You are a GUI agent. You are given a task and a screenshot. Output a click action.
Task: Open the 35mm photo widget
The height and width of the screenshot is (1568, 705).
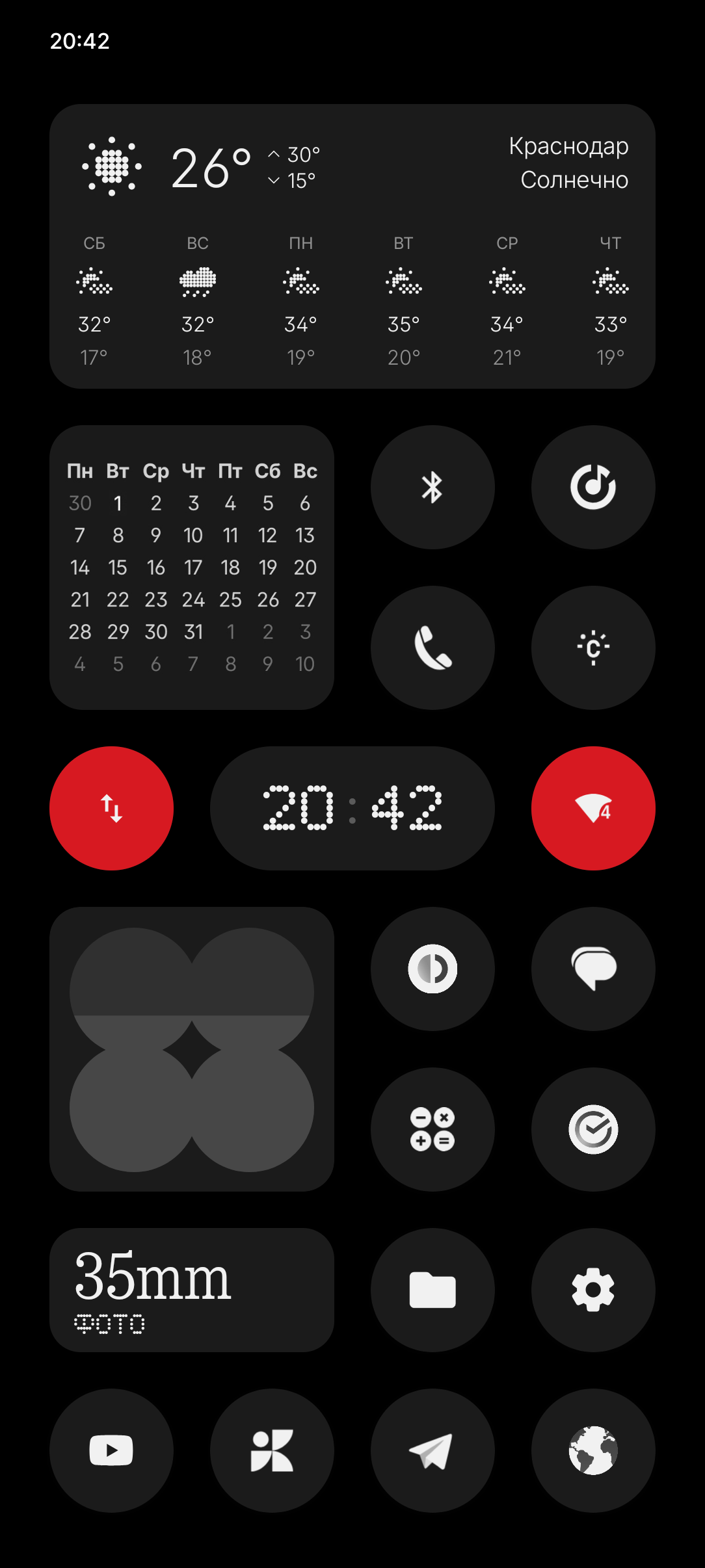coord(192,1290)
